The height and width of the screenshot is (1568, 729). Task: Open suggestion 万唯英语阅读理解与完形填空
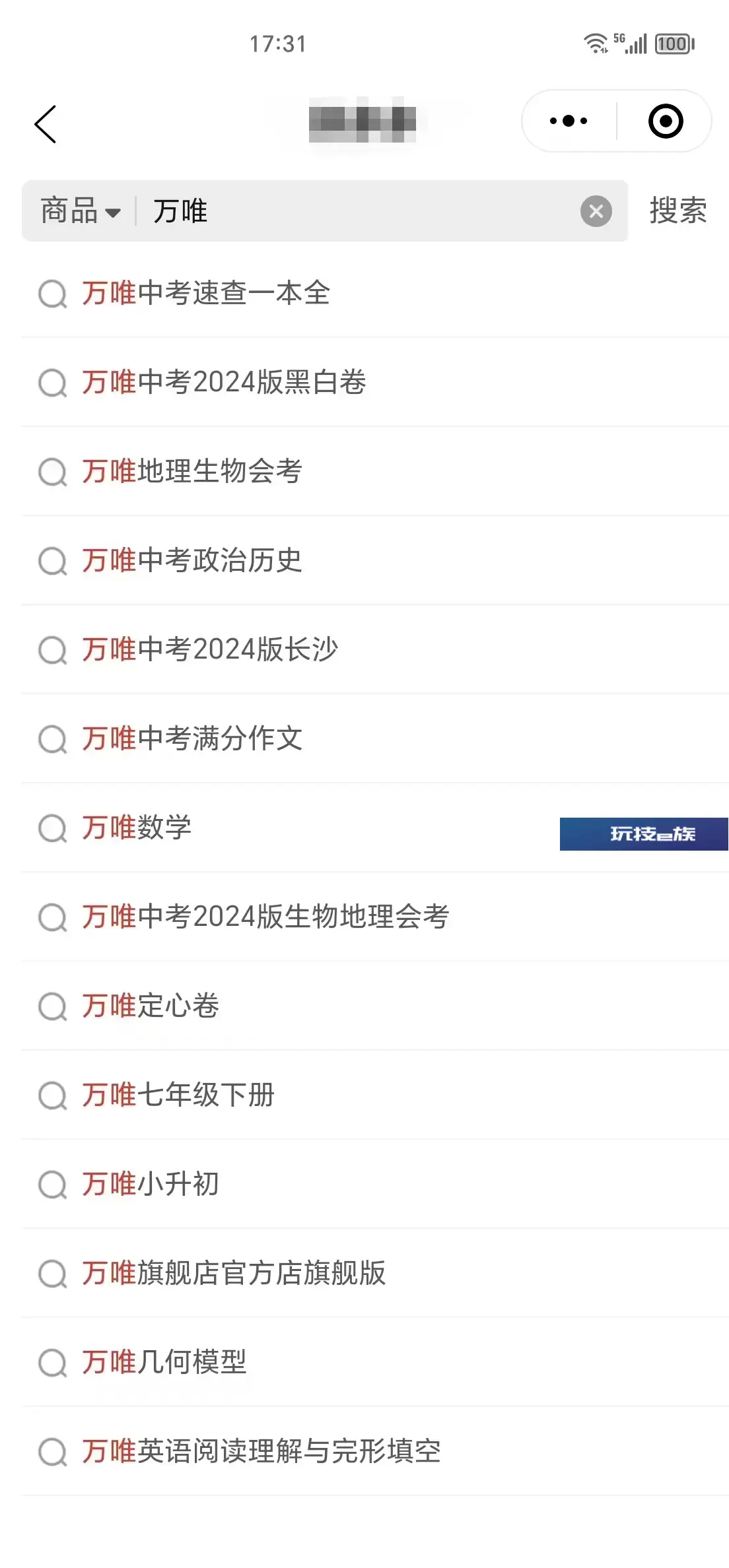(x=375, y=1451)
